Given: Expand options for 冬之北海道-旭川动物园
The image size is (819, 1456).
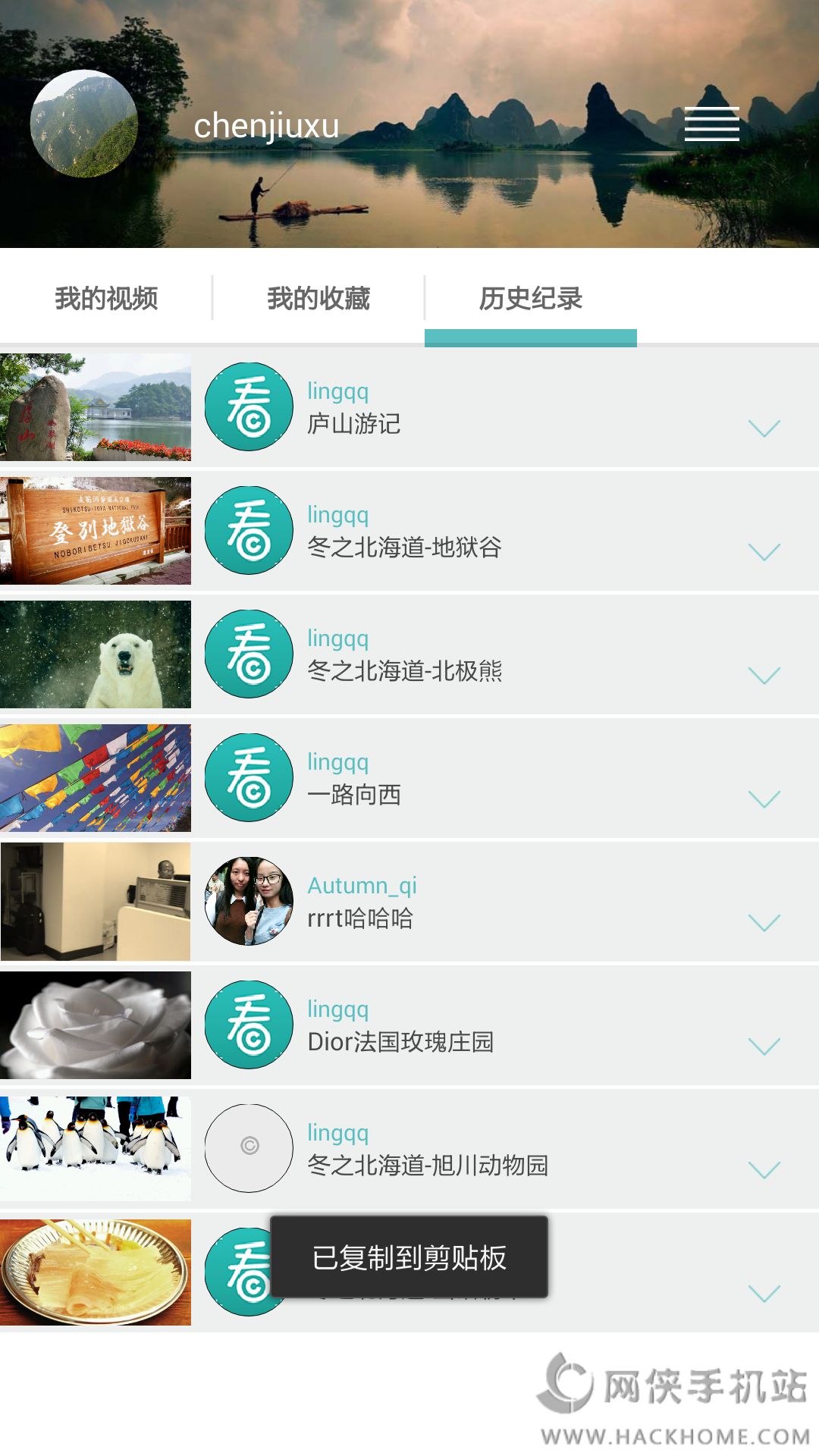Looking at the screenshot, I should (x=764, y=1170).
